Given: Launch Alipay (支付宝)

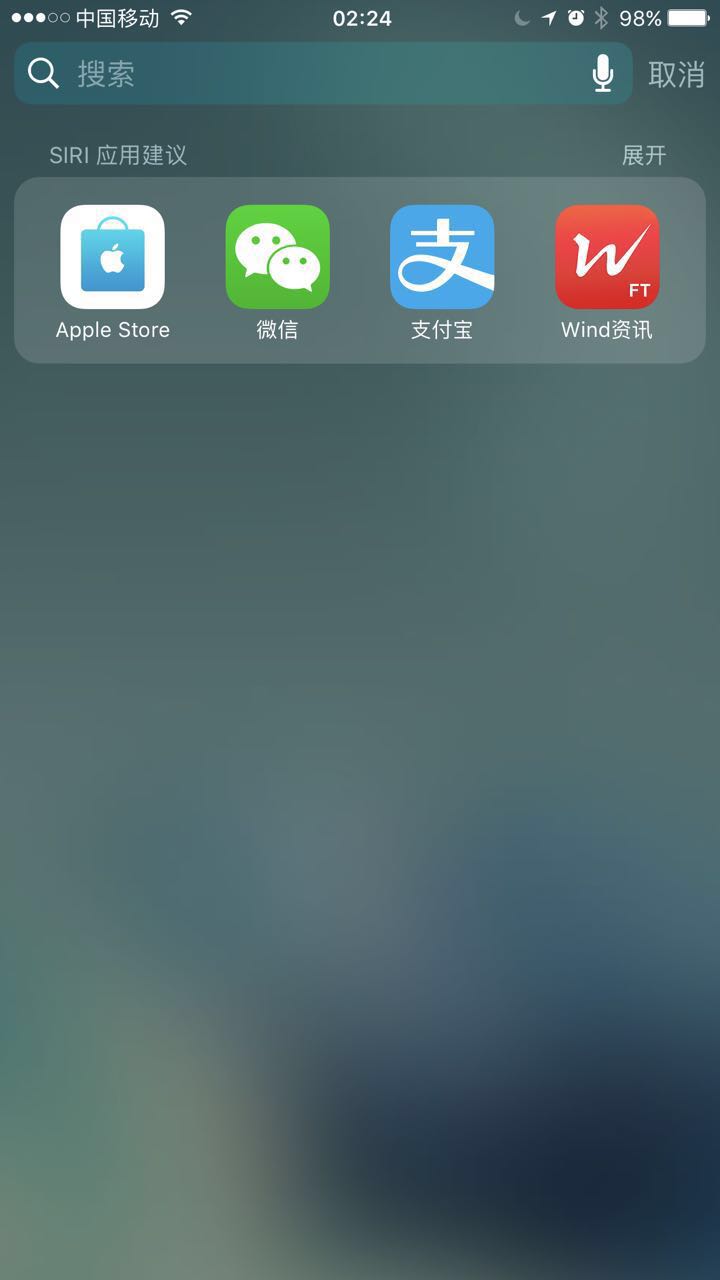Looking at the screenshot, I should coord(442,256).
